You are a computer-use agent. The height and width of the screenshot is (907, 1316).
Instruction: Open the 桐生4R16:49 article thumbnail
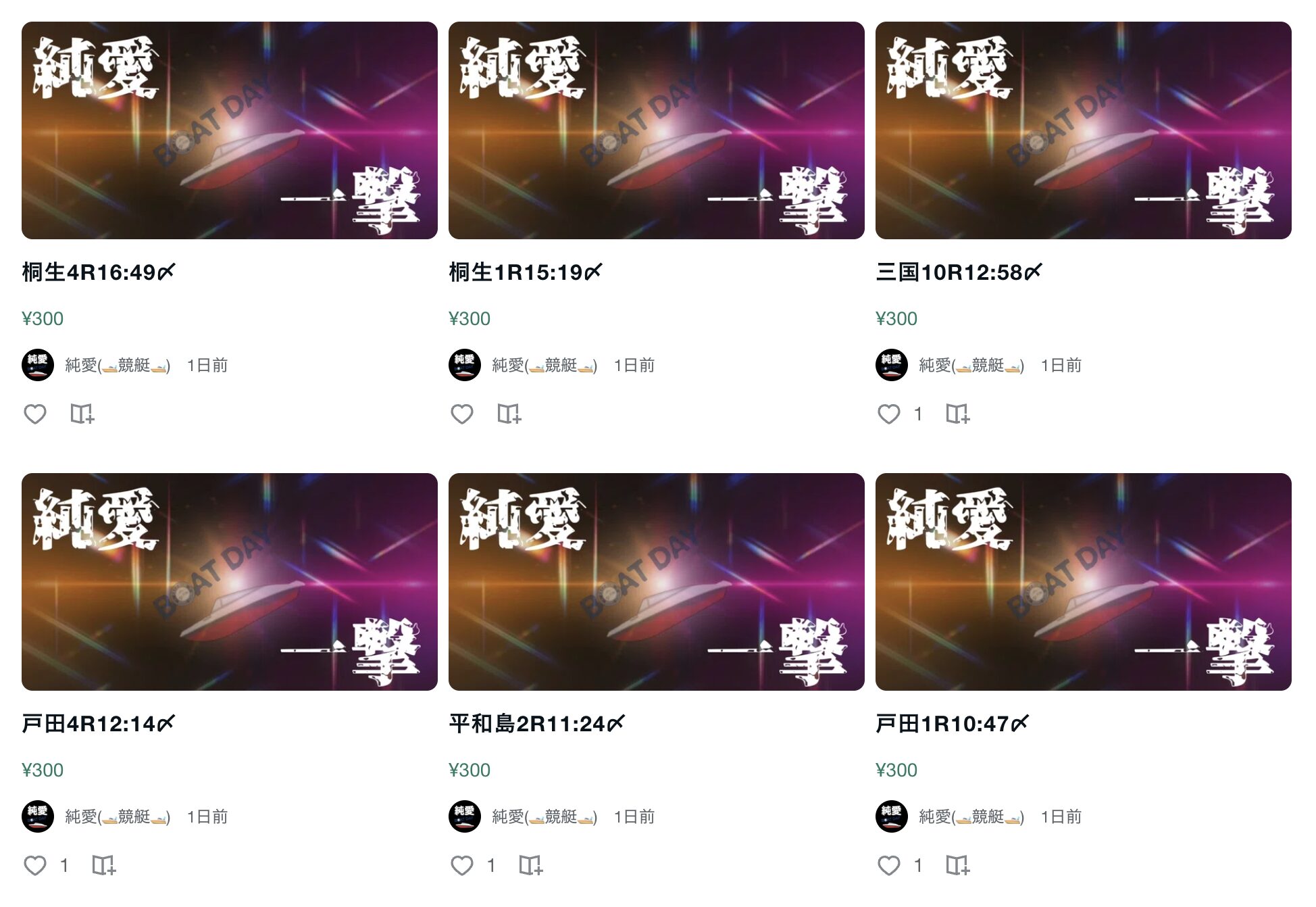tap(229, 130)
